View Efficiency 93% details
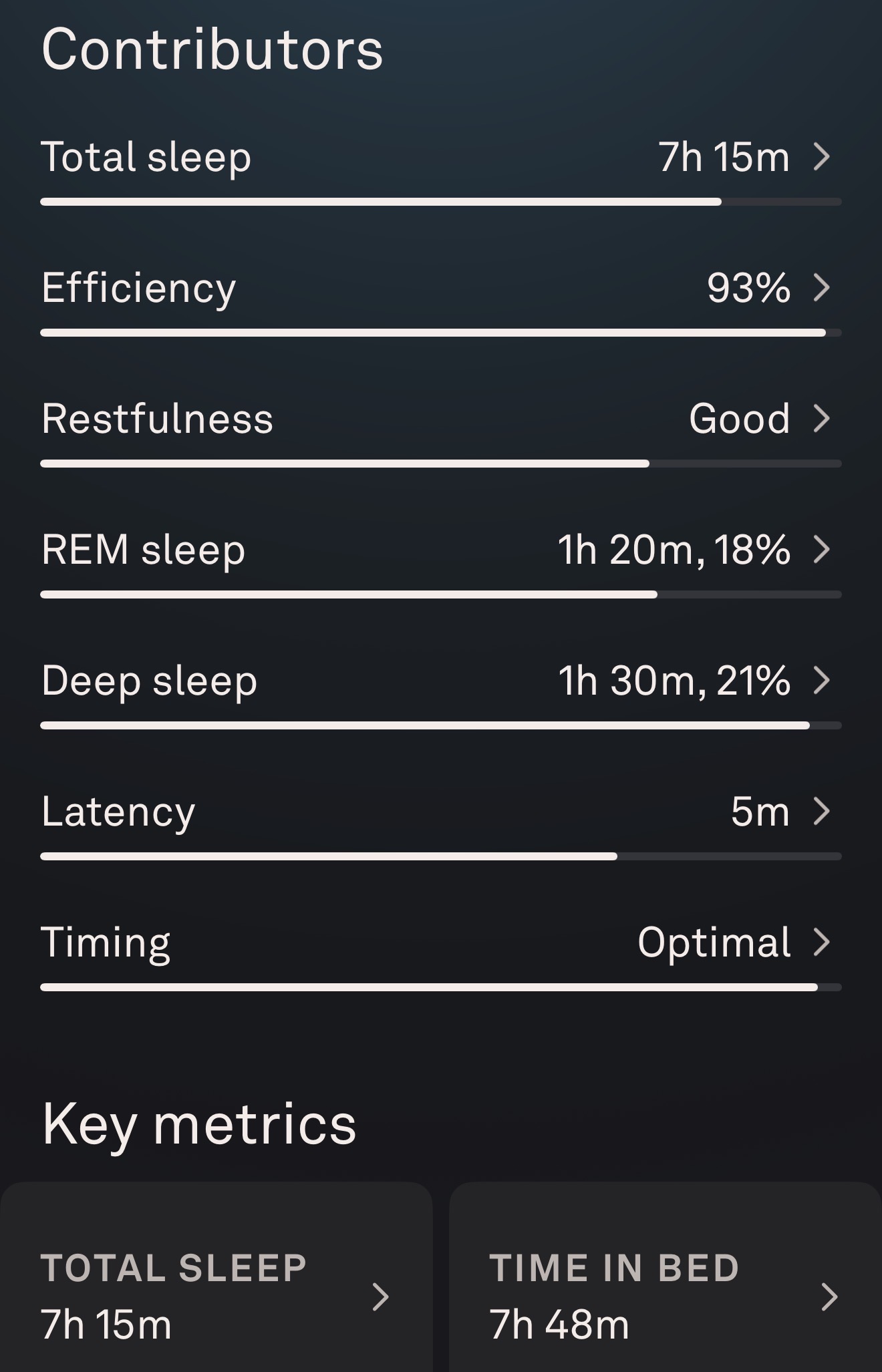Screen dimensions: 882x1372 [x=440, y=289]
